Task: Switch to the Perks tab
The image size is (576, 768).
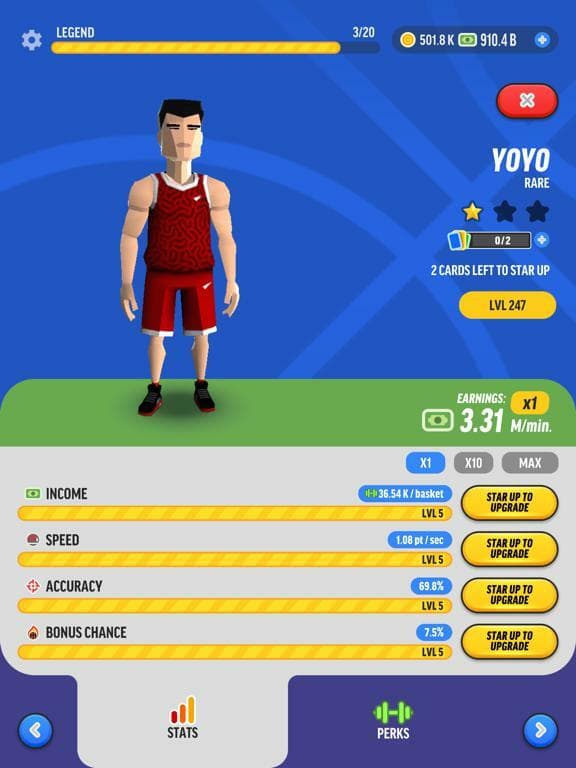Action: (393, 720)
